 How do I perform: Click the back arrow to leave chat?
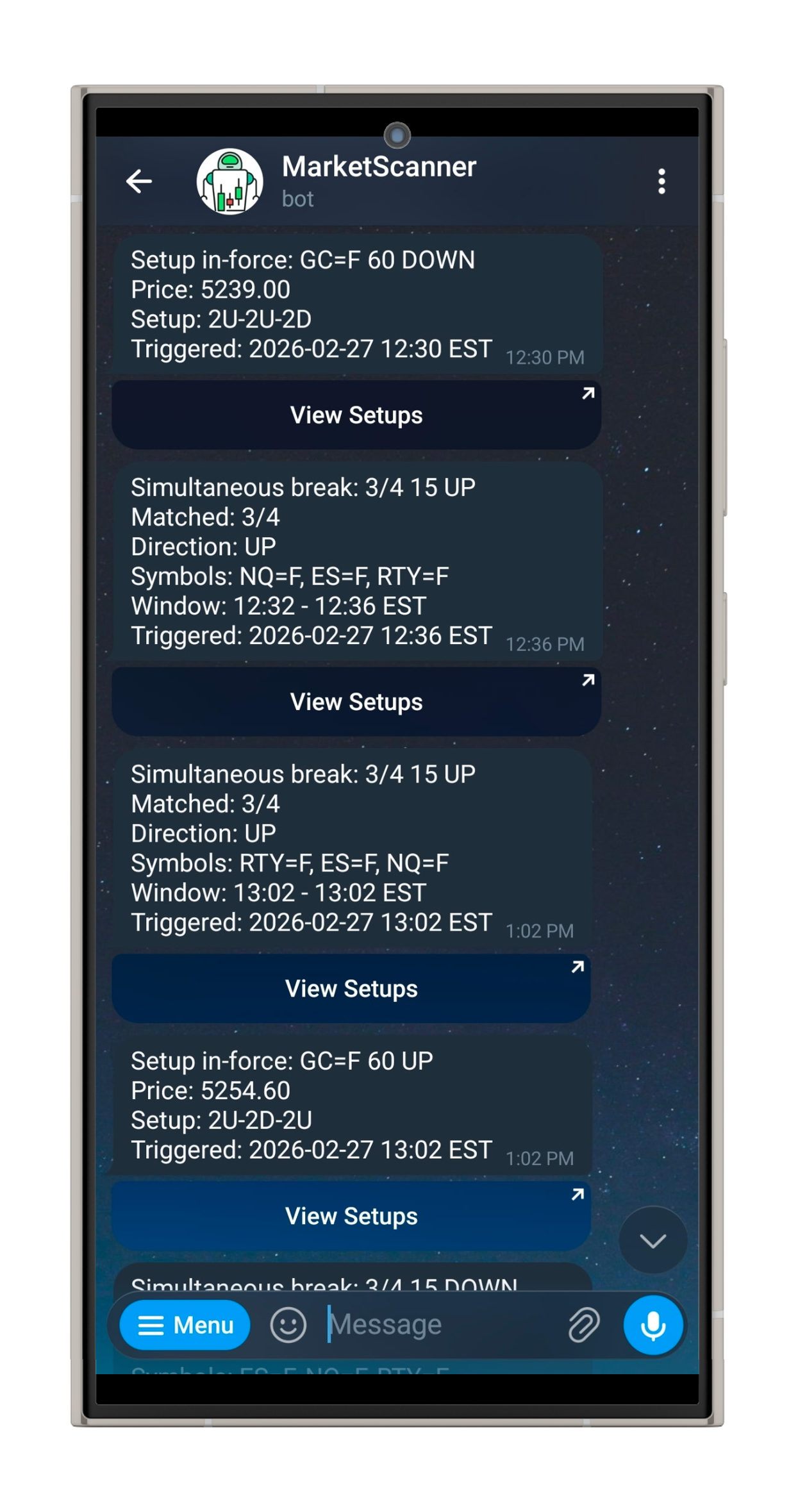coord(138,183)
